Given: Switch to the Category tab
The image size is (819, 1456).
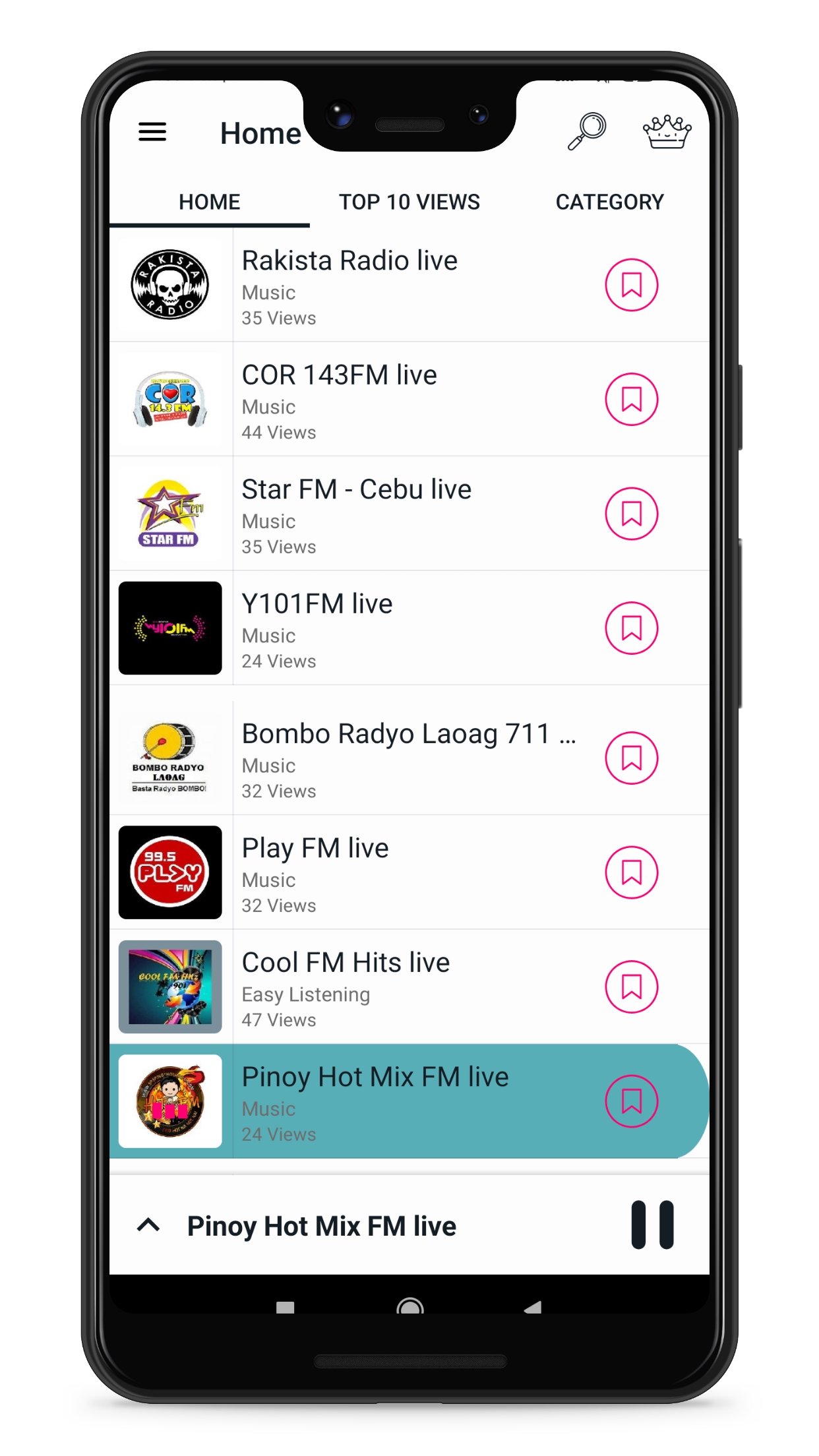Looking at the screenshot, I should [609, 202].
